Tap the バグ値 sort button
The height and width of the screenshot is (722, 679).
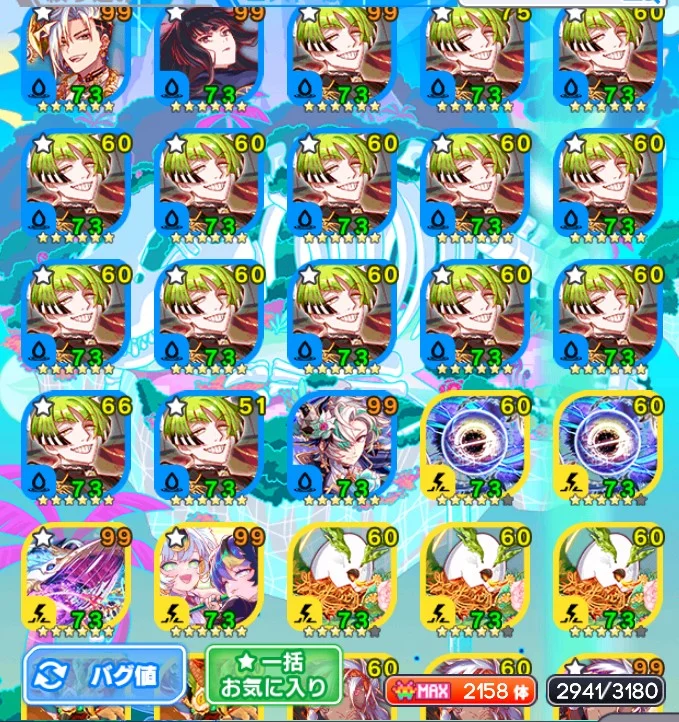point(105,677)
